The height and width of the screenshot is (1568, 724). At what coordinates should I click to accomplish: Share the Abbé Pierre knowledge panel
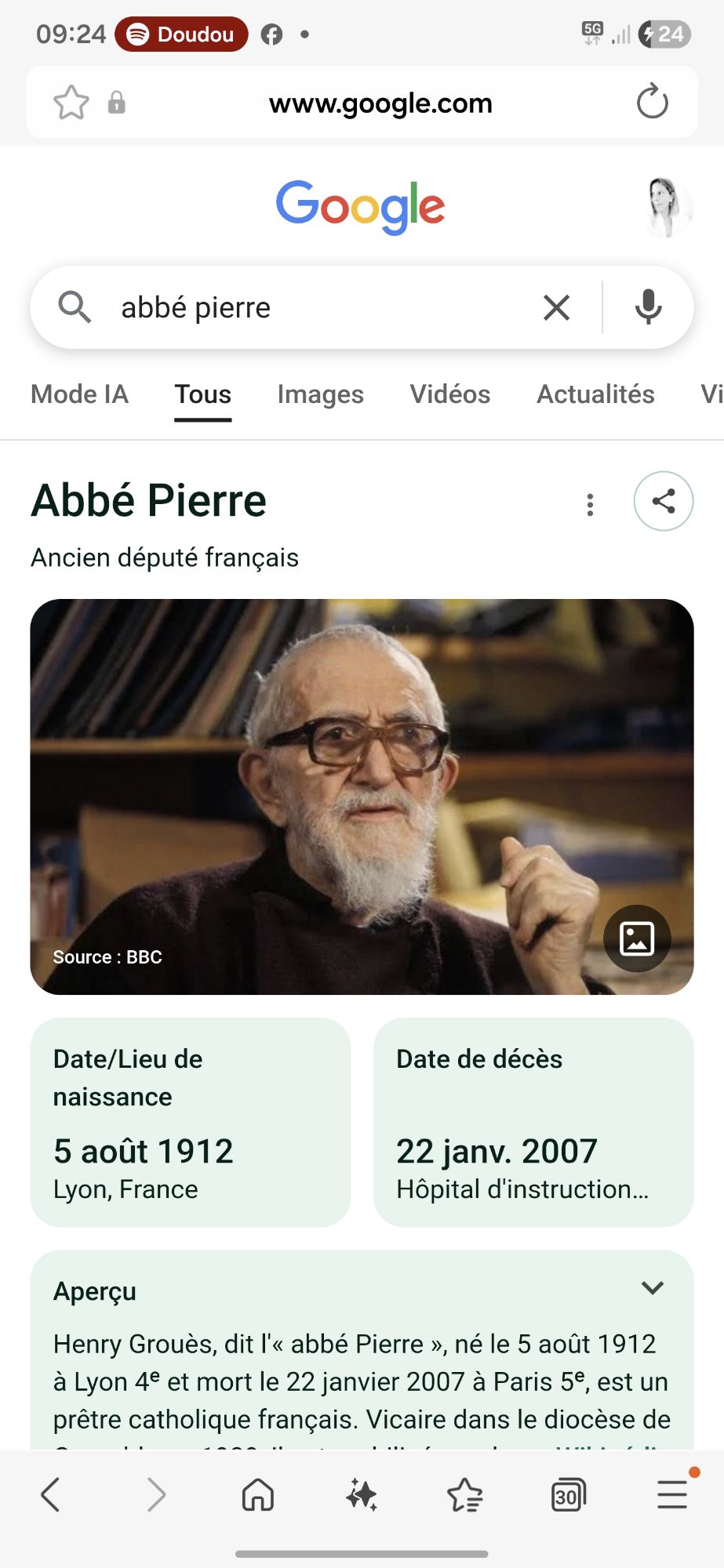pyautogui.click(x=663, y=501)
